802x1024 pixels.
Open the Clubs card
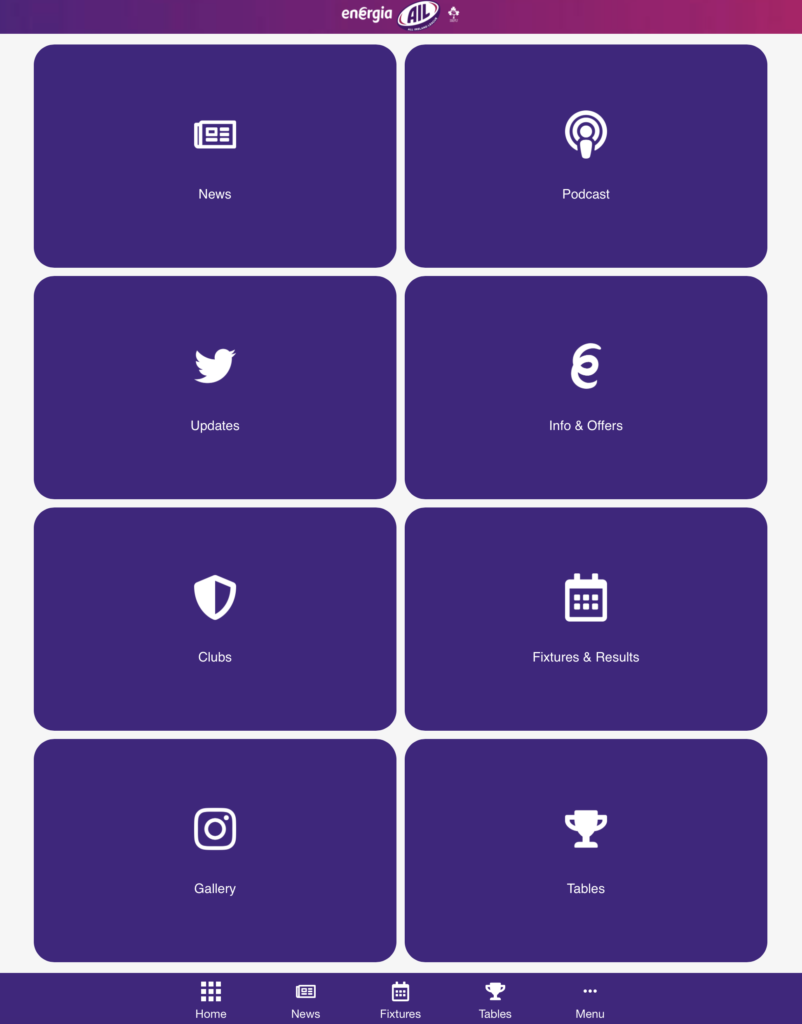coord(215,619)
